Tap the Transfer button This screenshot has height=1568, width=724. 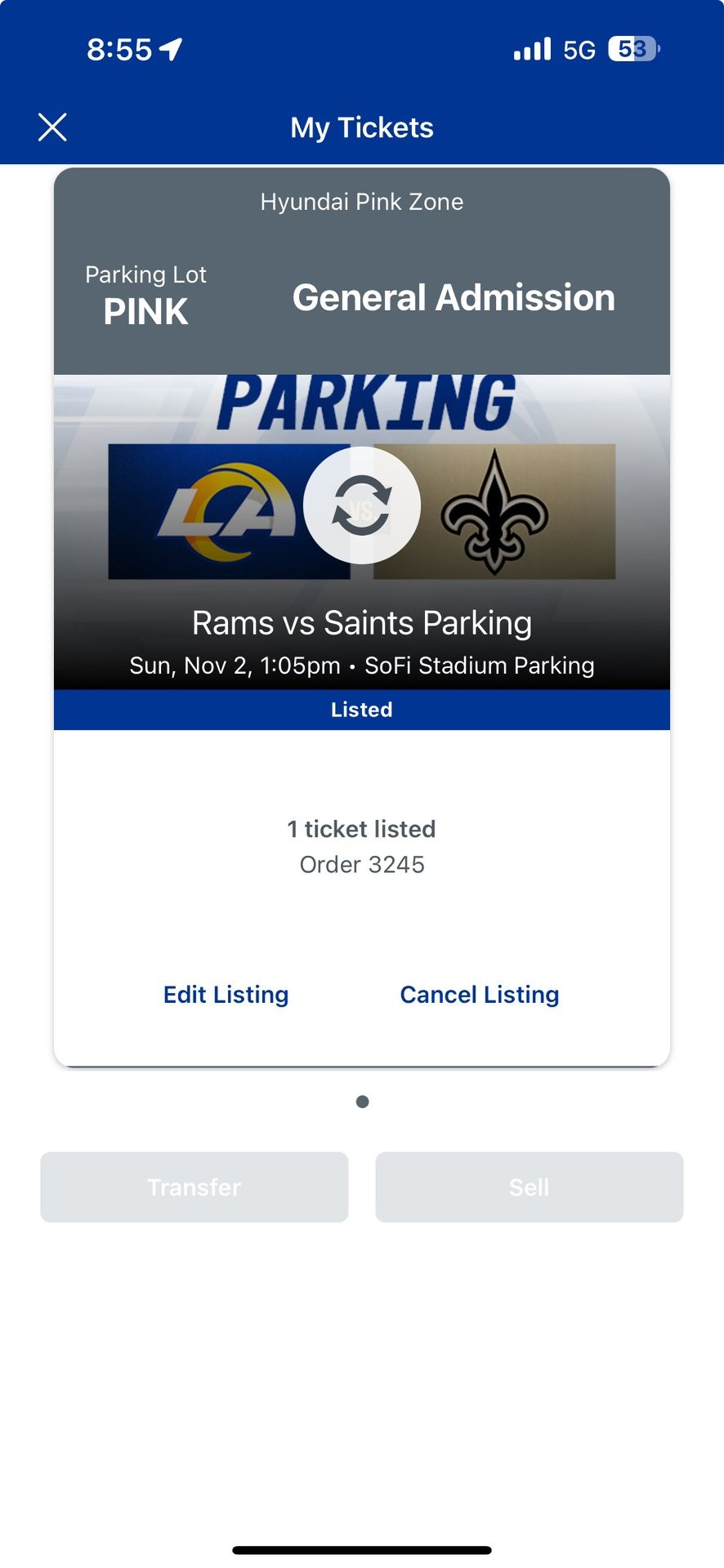pyautogui.click(x=194, y=1187)
